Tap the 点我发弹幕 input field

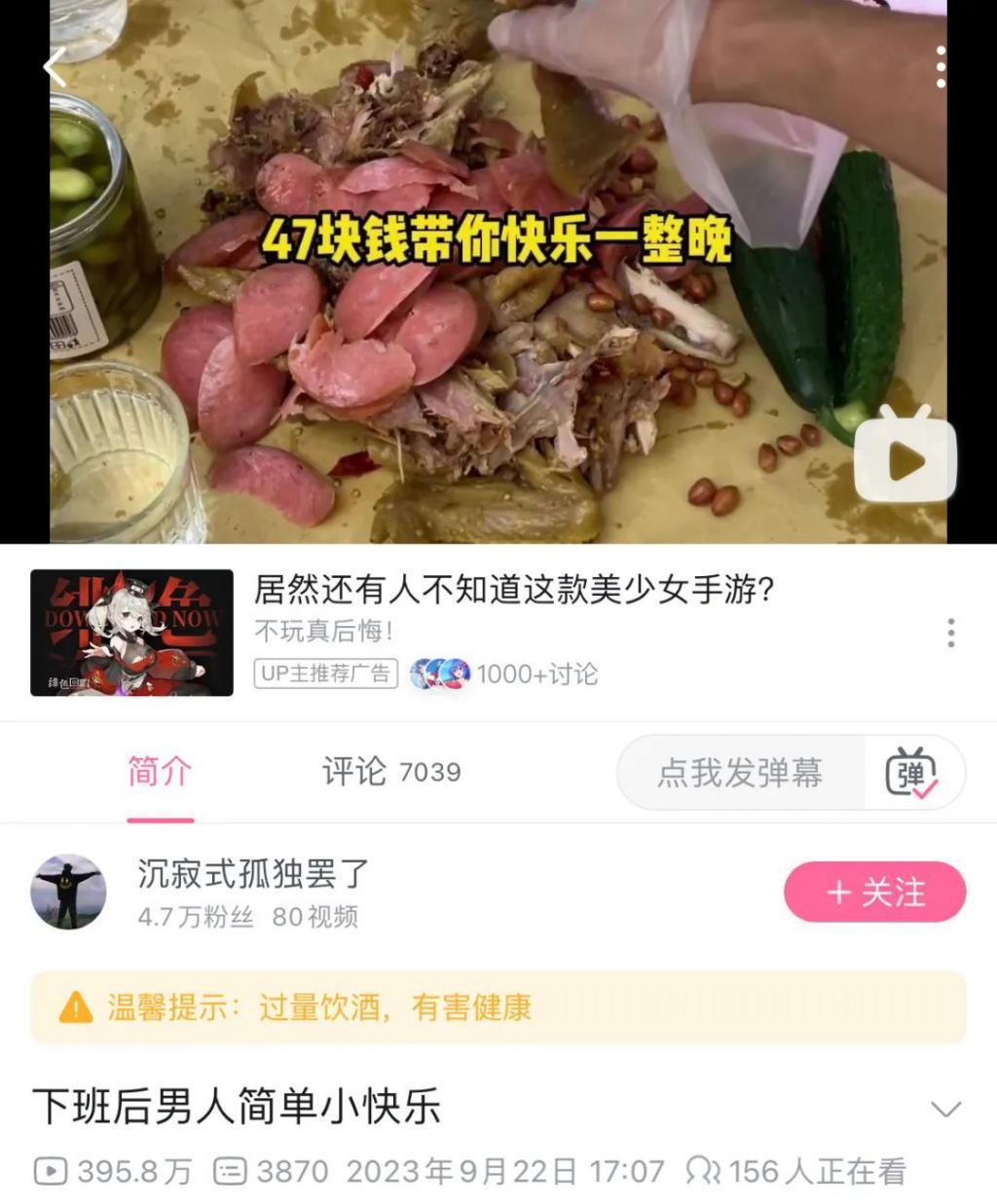740,772
